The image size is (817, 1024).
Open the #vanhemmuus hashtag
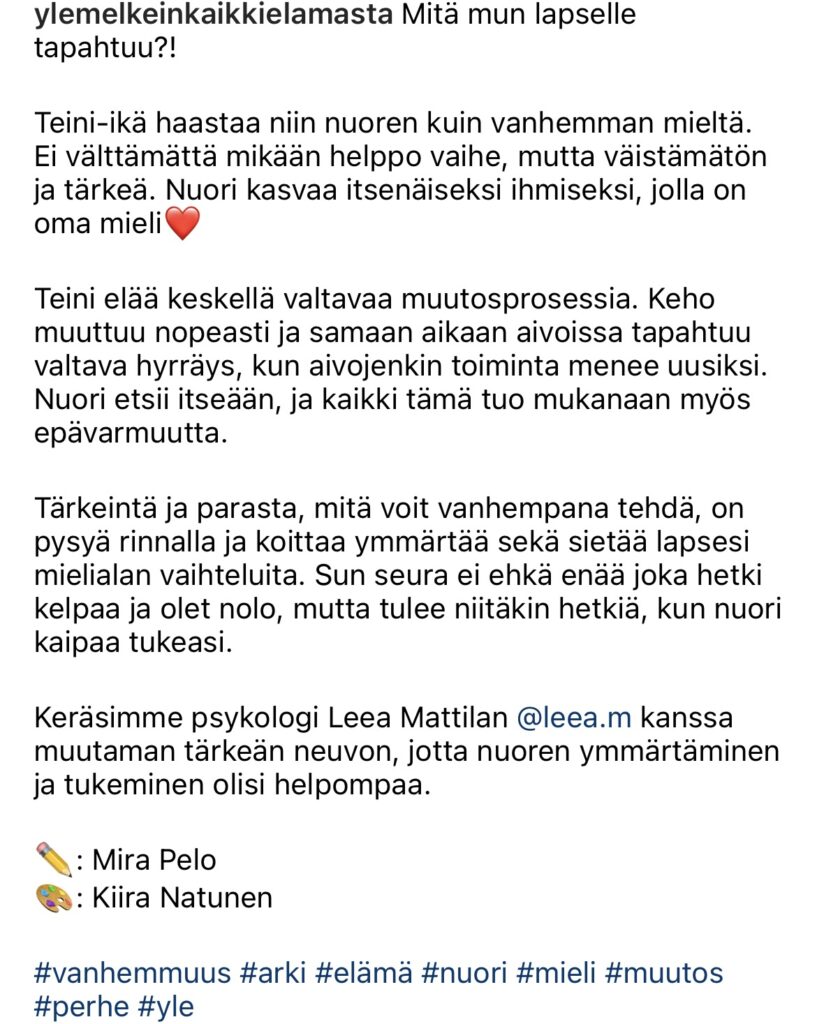pos(133,972)
